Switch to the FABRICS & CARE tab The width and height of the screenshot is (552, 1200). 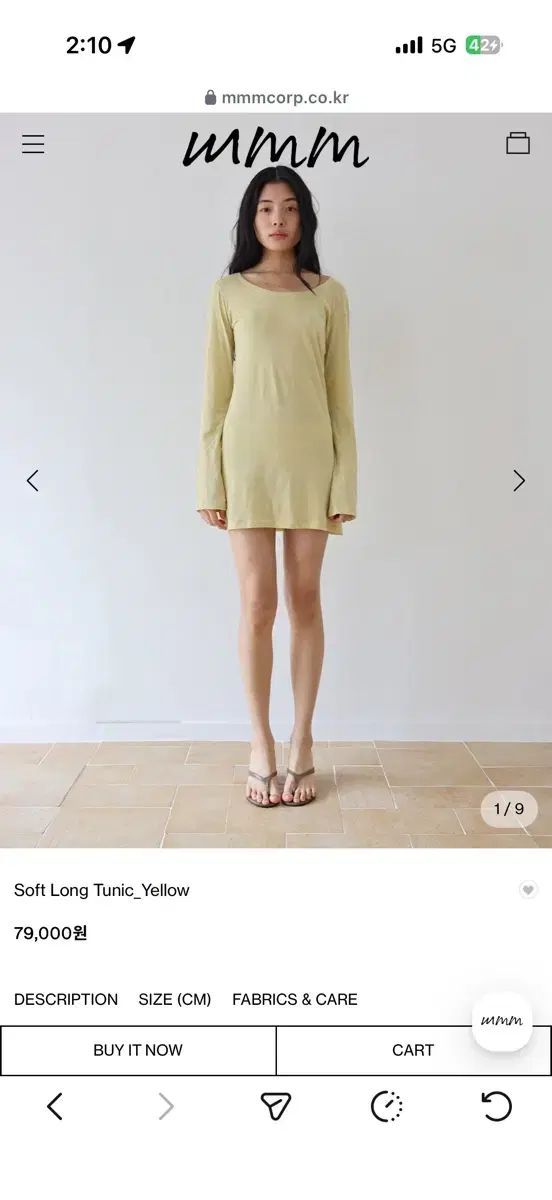coord(295,999)
